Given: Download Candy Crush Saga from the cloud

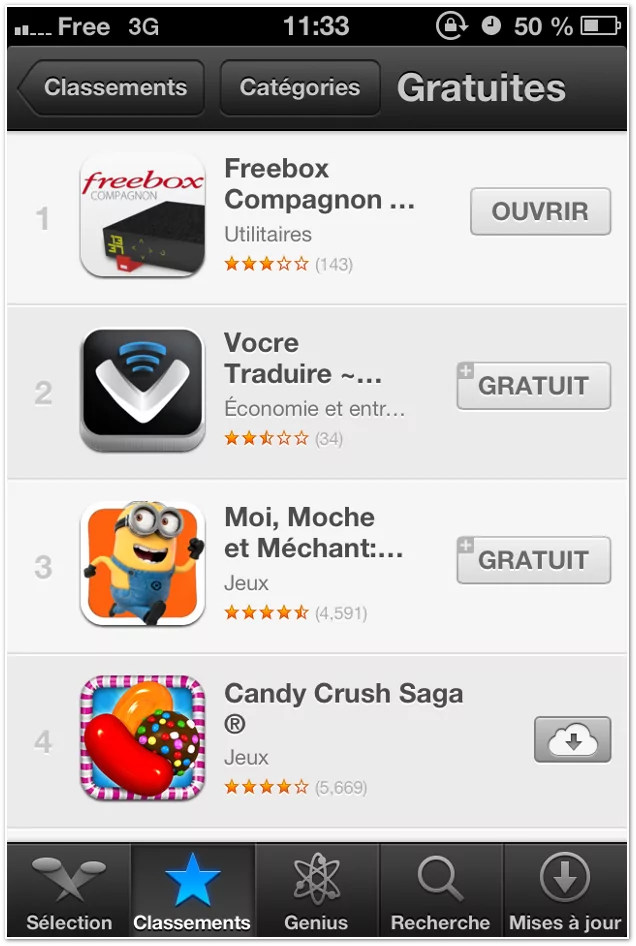Looking at the screenshot, I should (572, 740).
